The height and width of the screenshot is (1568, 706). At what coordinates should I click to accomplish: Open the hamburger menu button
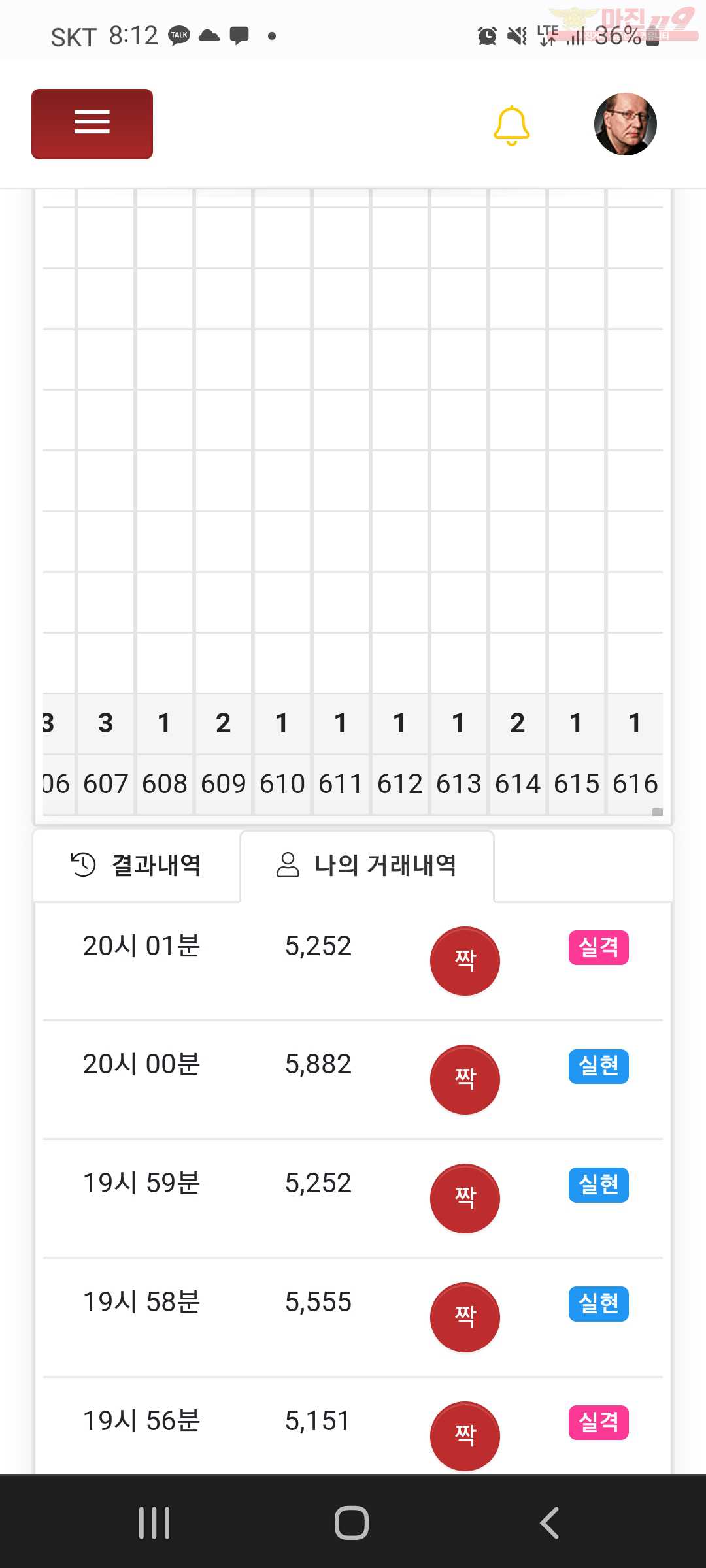coord(92,123)
